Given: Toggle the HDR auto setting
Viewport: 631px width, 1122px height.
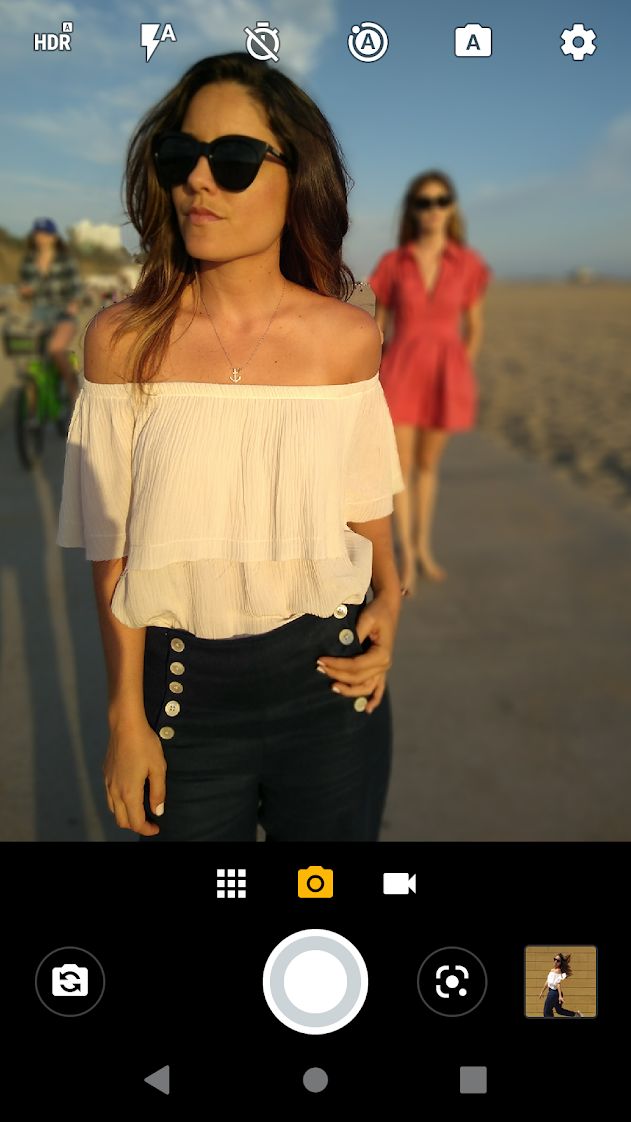Looking at the screenshot, I should (52, 42).
